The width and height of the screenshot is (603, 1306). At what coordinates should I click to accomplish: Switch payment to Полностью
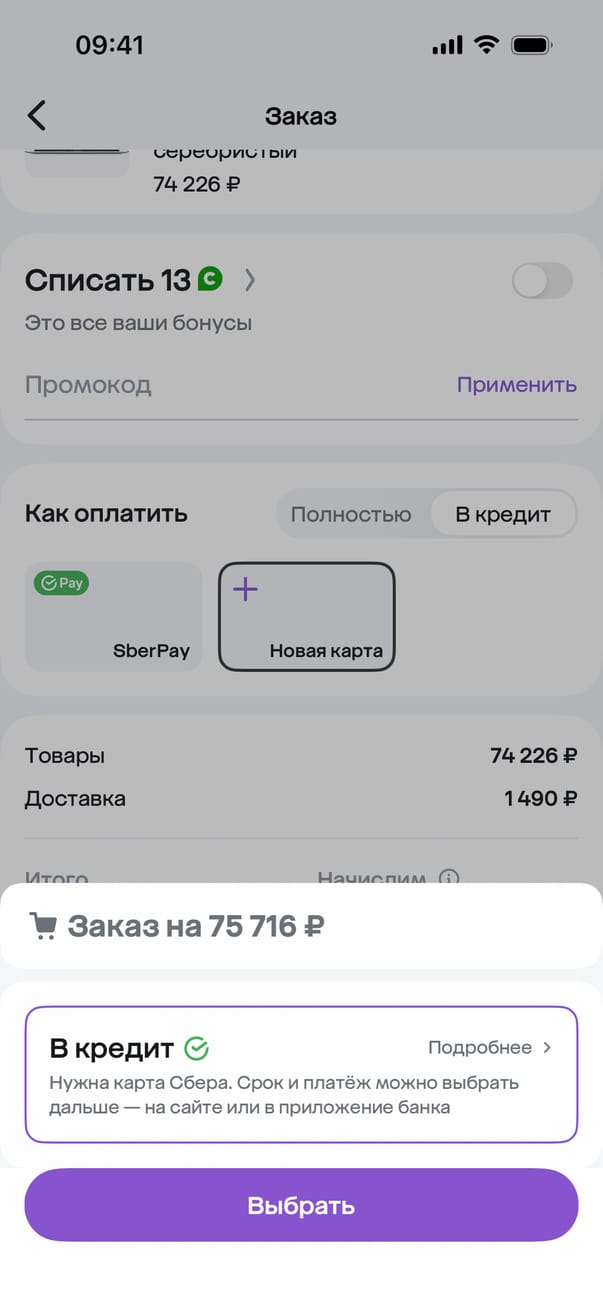pyautogui.click(x=351, y=515)
